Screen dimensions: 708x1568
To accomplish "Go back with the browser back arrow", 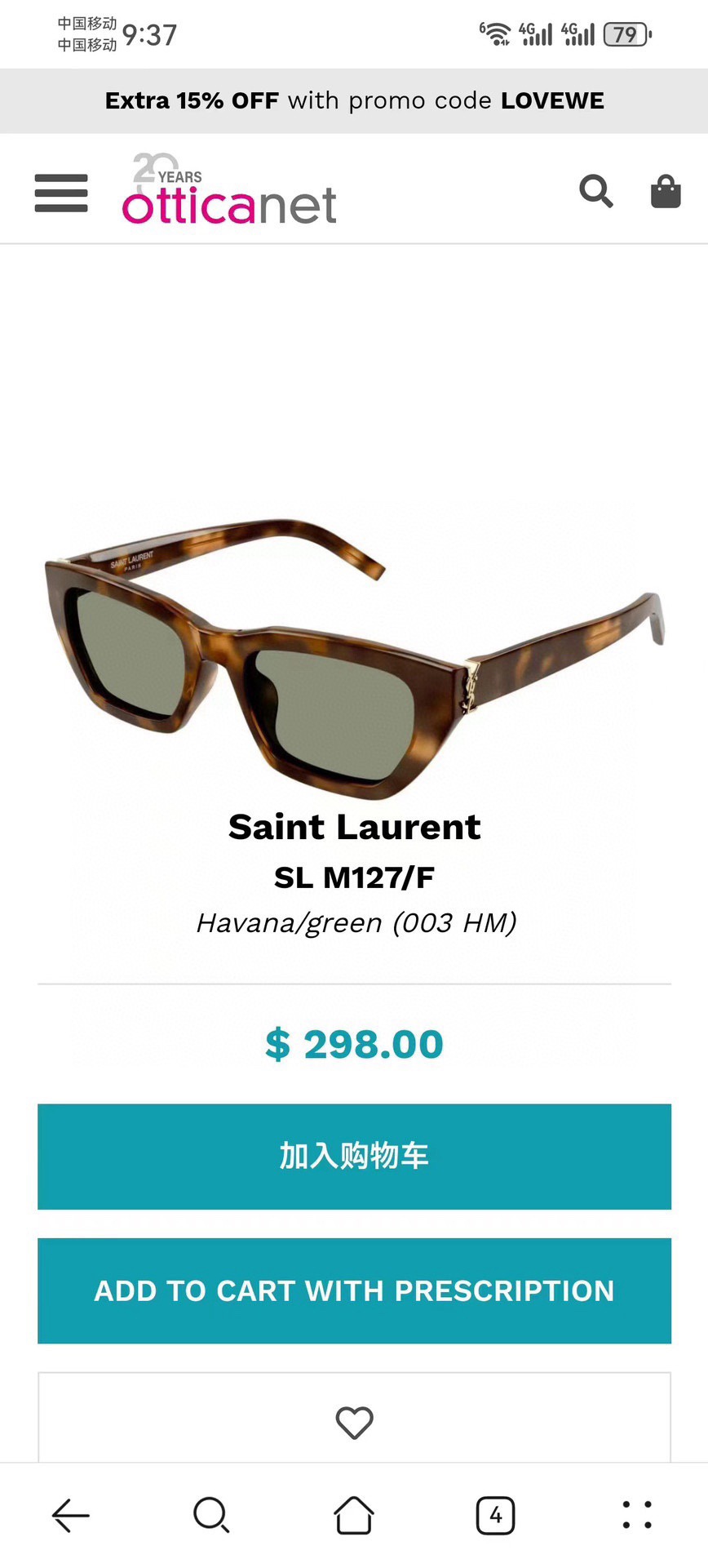I will coord(71,1516).
